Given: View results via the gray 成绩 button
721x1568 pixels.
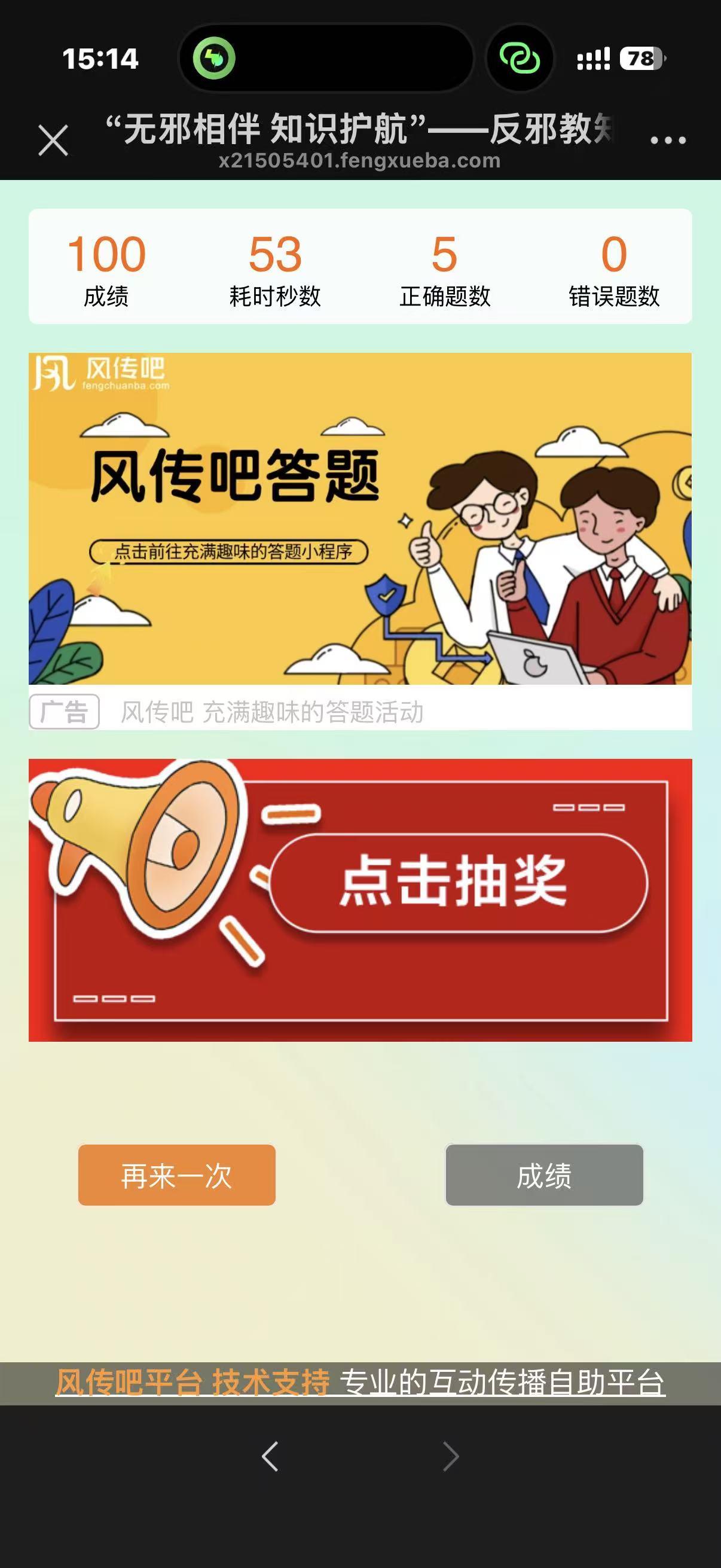Looking at the screenshot, I should pos(544,1174).
